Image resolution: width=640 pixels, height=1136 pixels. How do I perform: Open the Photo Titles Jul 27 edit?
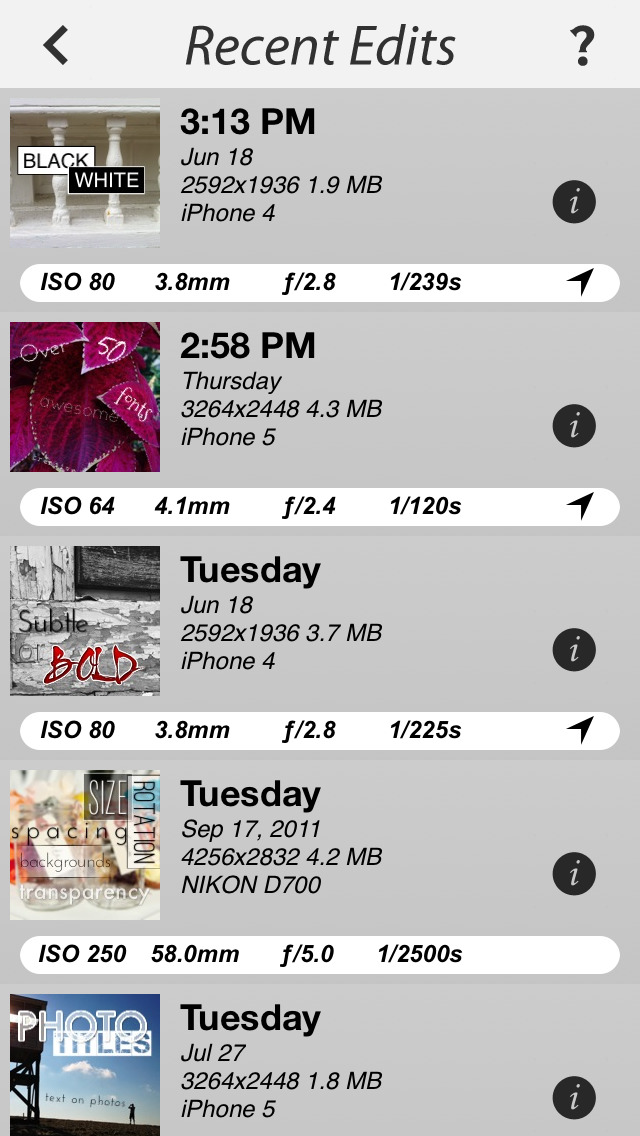coord(85,1064)
